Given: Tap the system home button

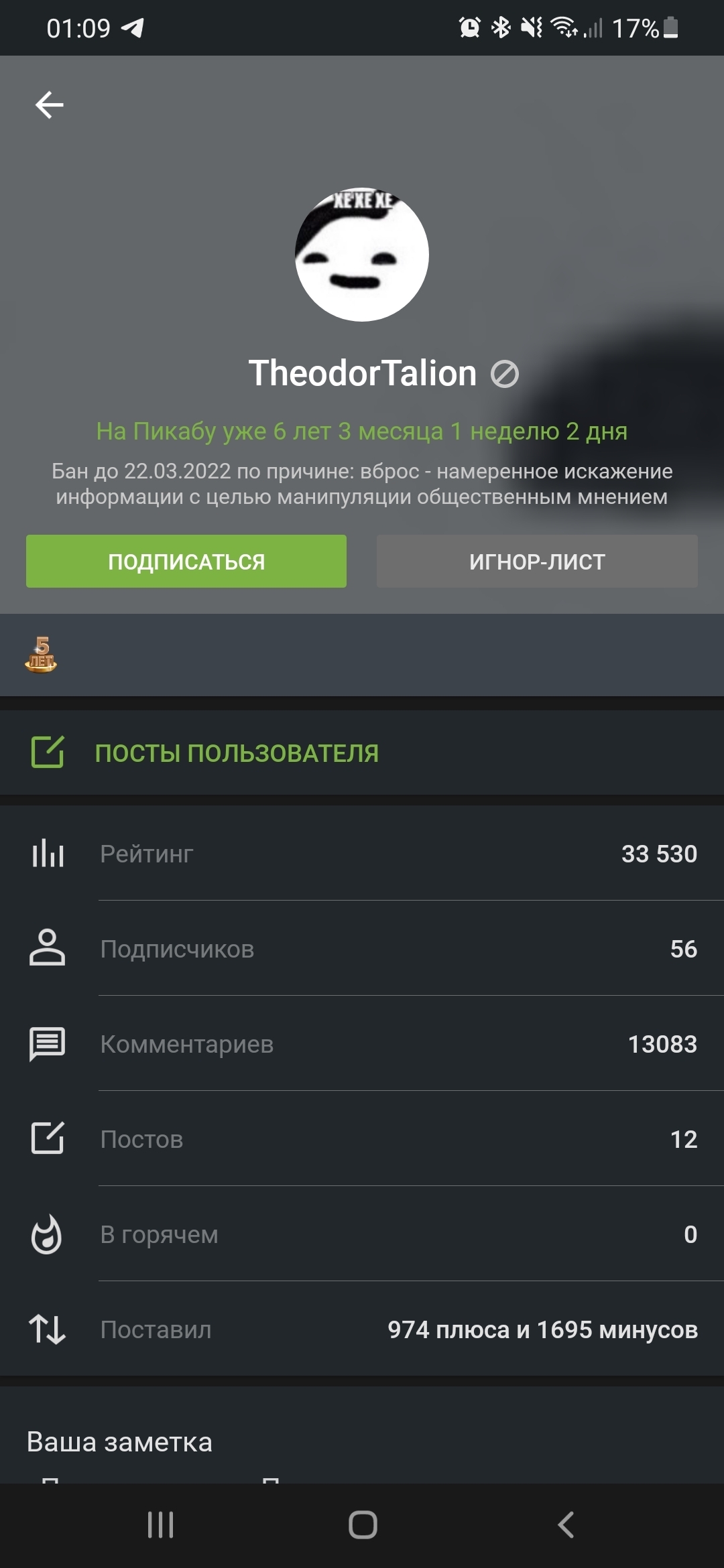Looking at the screenshot, I should coord(363,1525).
